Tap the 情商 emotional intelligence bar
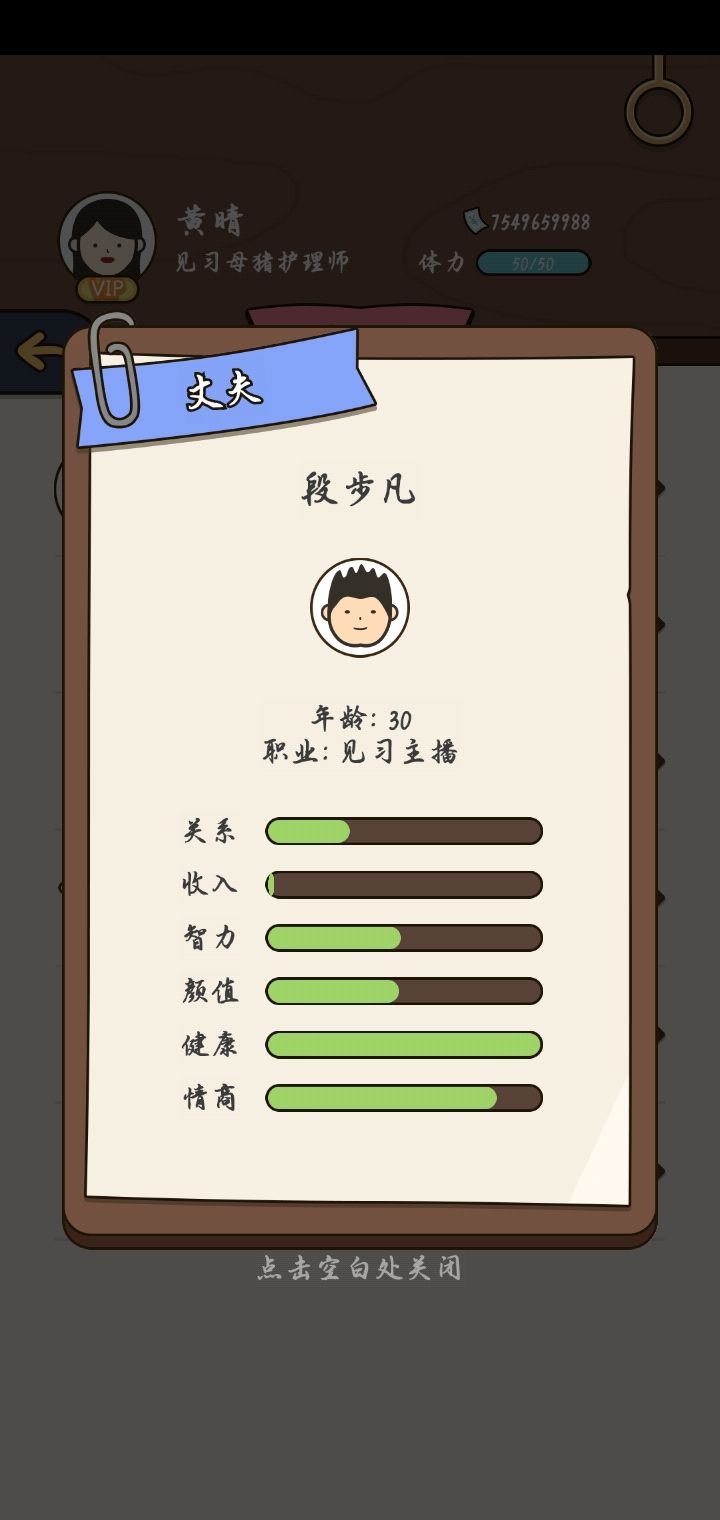The height and width of the screenshot is (1520, 720). pos(403,1098)
